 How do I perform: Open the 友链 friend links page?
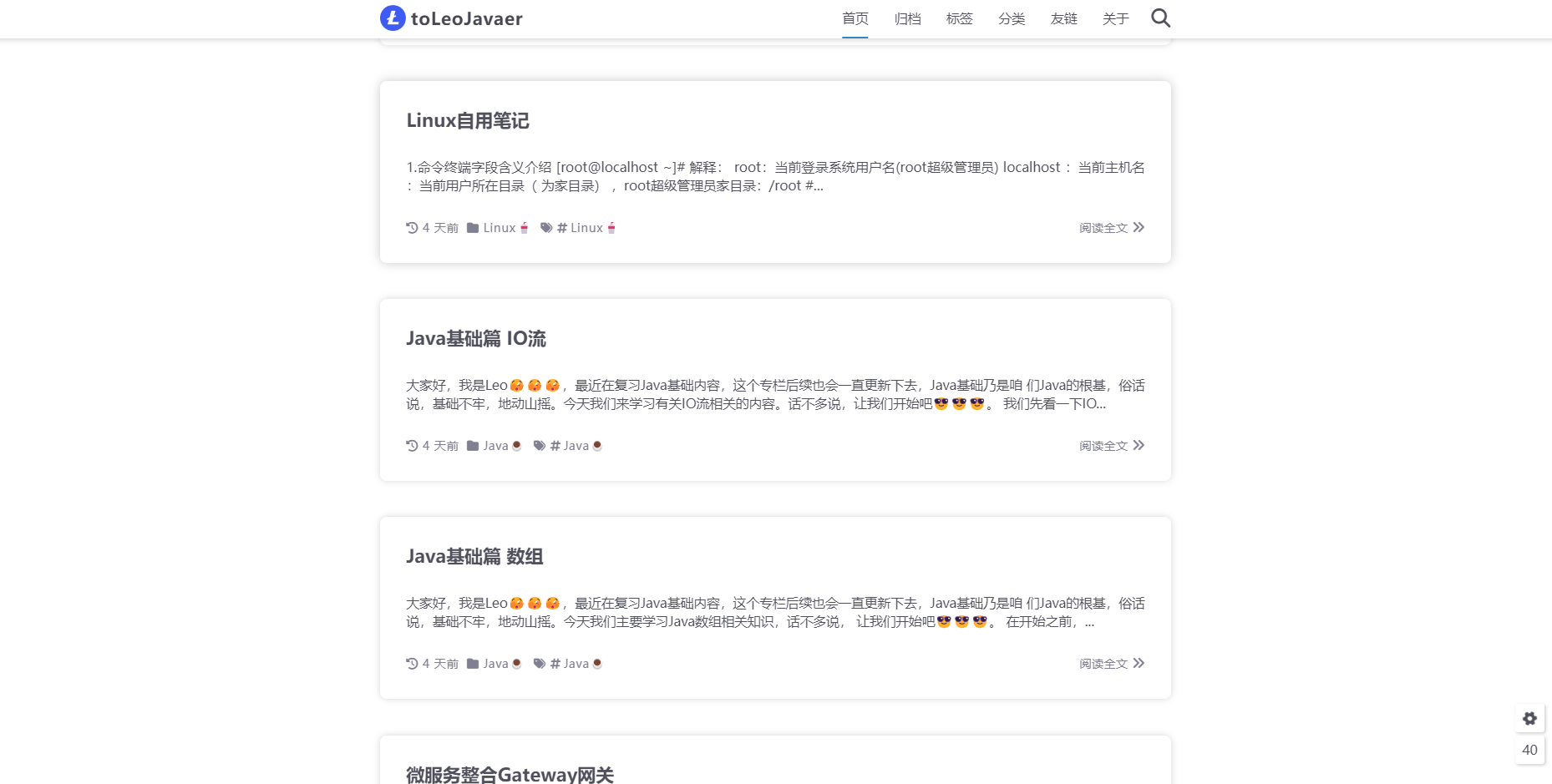click(x=1063, y=18)
